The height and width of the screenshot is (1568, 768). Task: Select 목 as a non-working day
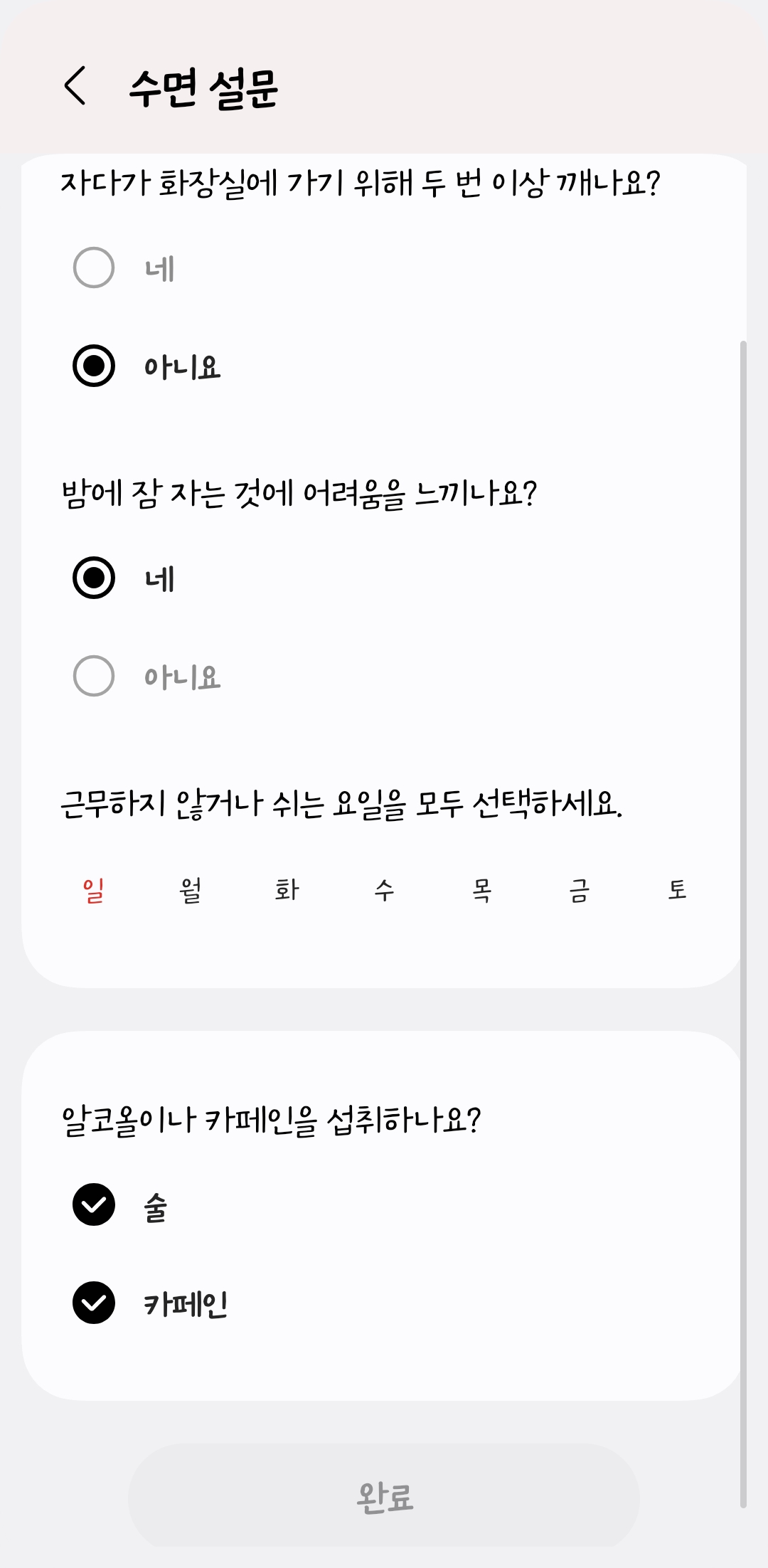click(482, 890)
